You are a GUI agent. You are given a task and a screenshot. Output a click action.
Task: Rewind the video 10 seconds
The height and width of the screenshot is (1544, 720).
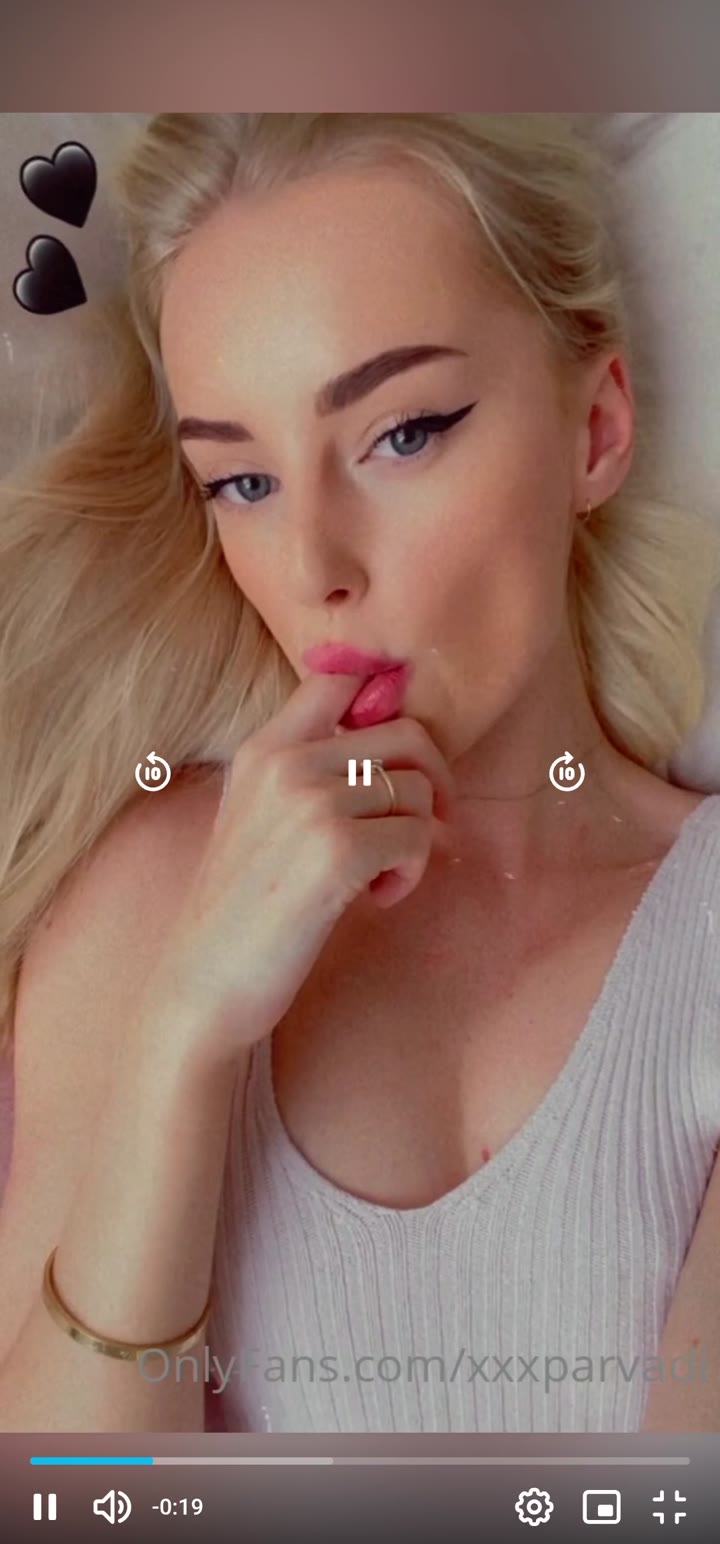(x=153, y=772)
